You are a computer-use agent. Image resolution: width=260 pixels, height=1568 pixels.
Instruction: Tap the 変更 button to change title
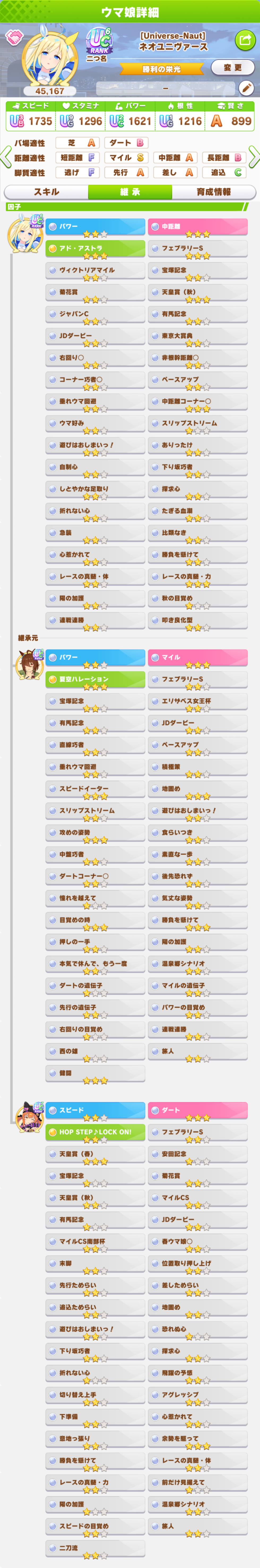(232, 68)
